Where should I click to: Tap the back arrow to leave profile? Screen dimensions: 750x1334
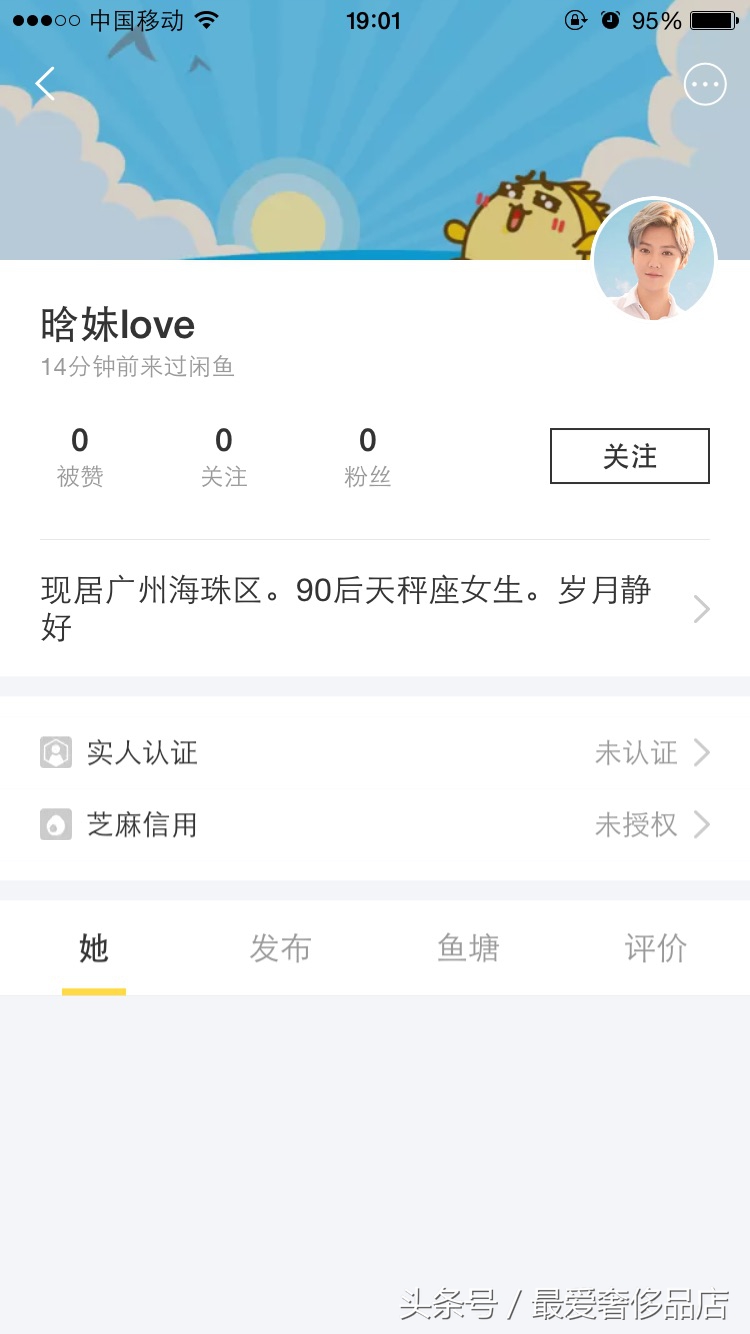click(x=44, y=84)
